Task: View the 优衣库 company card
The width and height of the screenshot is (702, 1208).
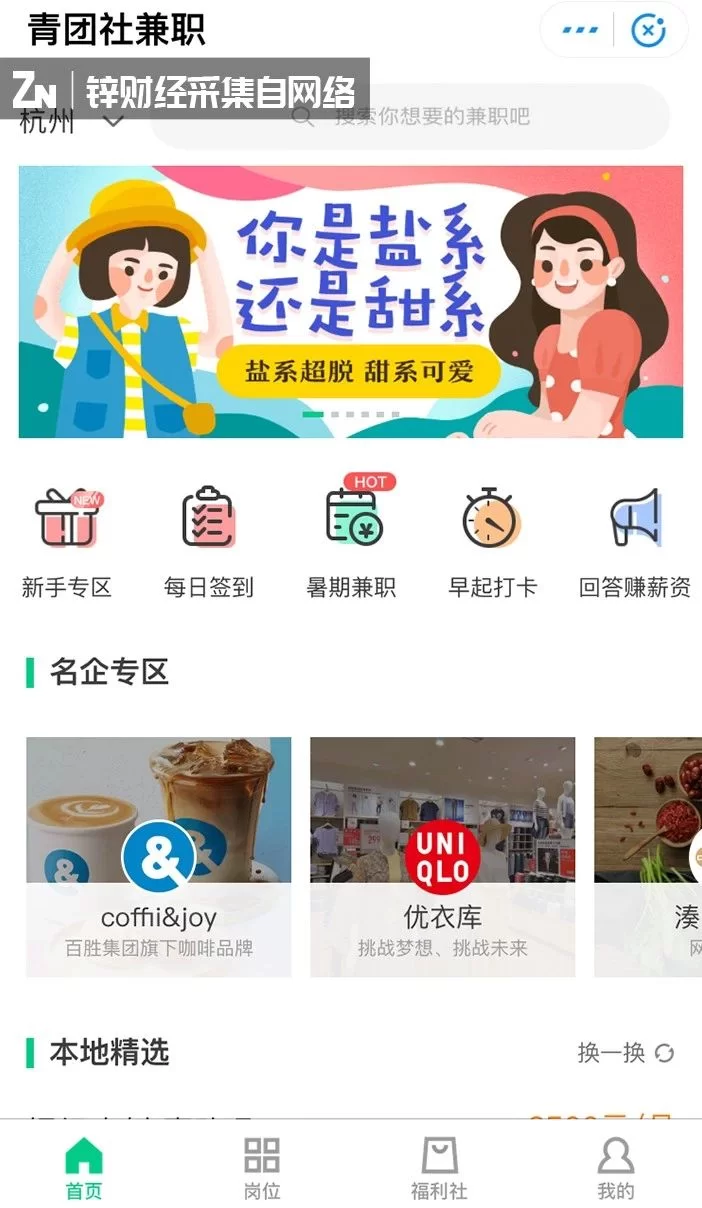Action: [442, 857]
